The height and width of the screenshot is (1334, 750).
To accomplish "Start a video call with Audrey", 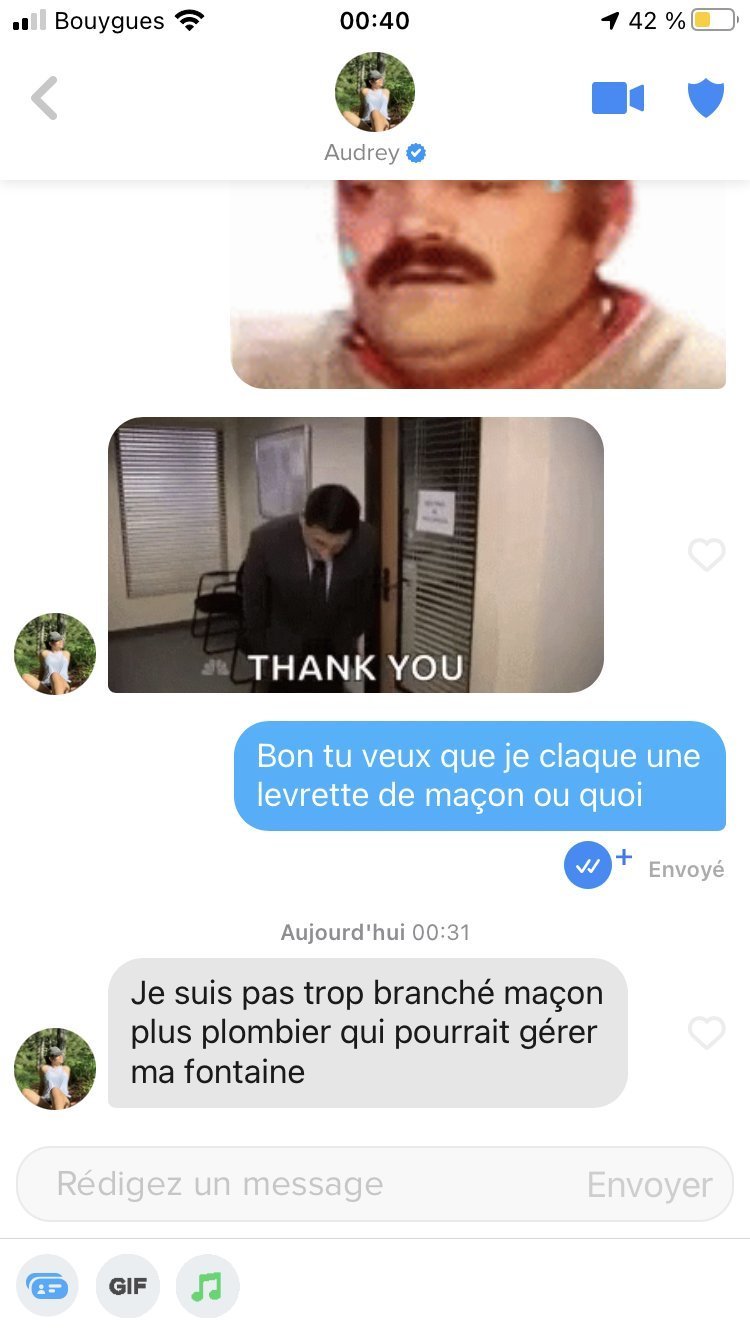I will coord(617,98).
